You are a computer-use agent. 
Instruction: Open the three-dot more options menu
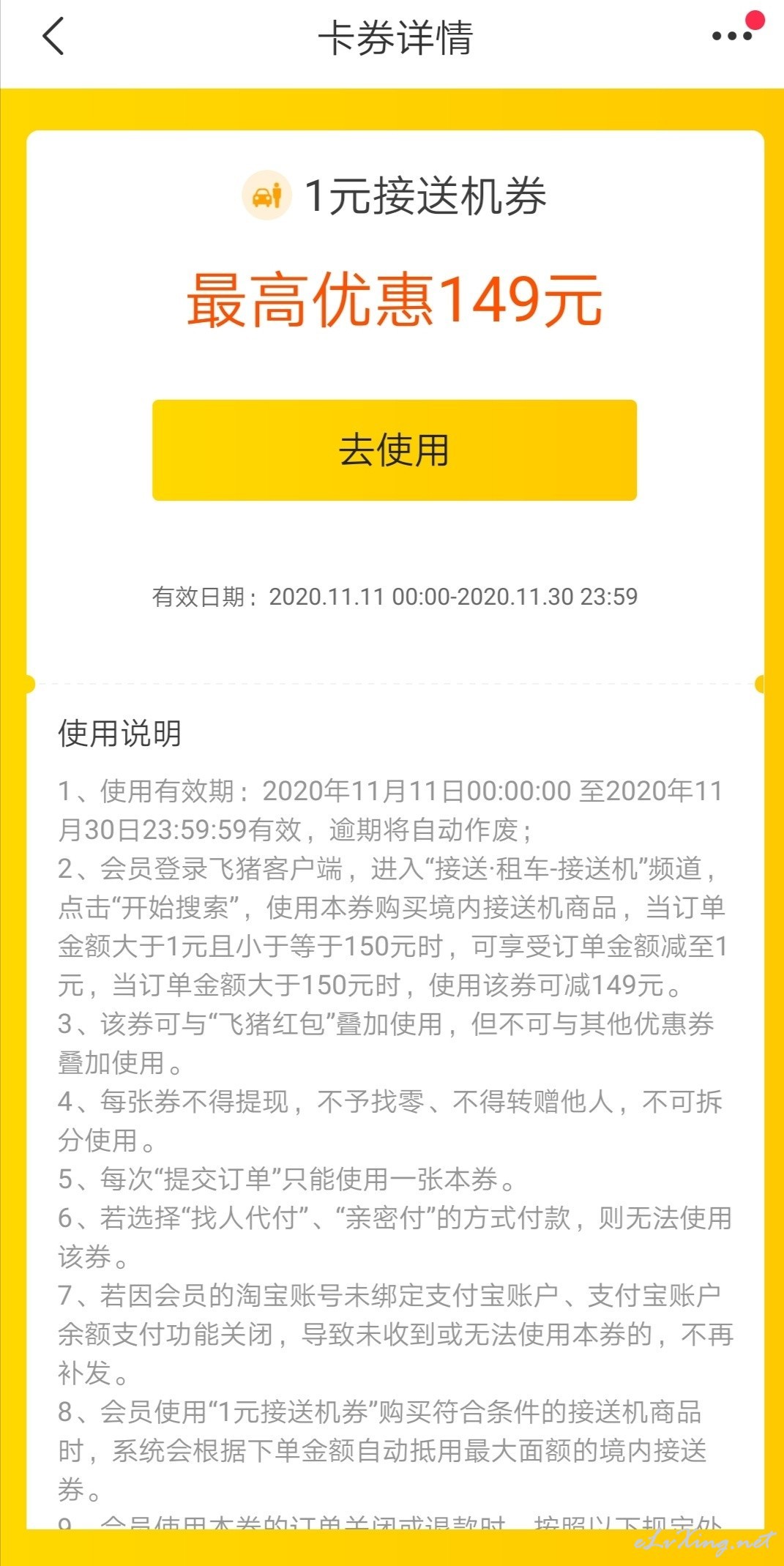(732, 36)
